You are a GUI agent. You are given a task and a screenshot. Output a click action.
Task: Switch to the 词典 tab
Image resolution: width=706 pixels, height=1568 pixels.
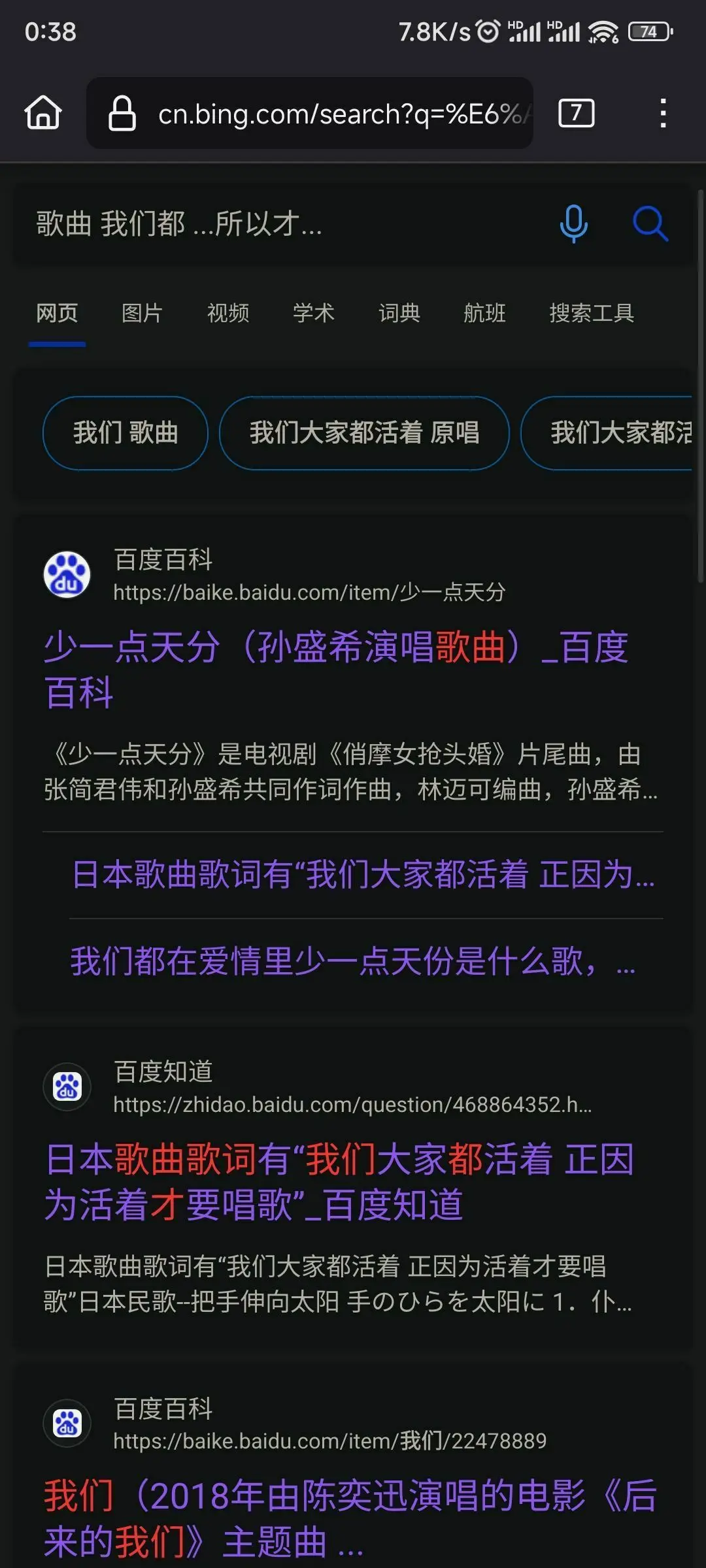click(x=399, y=313)
